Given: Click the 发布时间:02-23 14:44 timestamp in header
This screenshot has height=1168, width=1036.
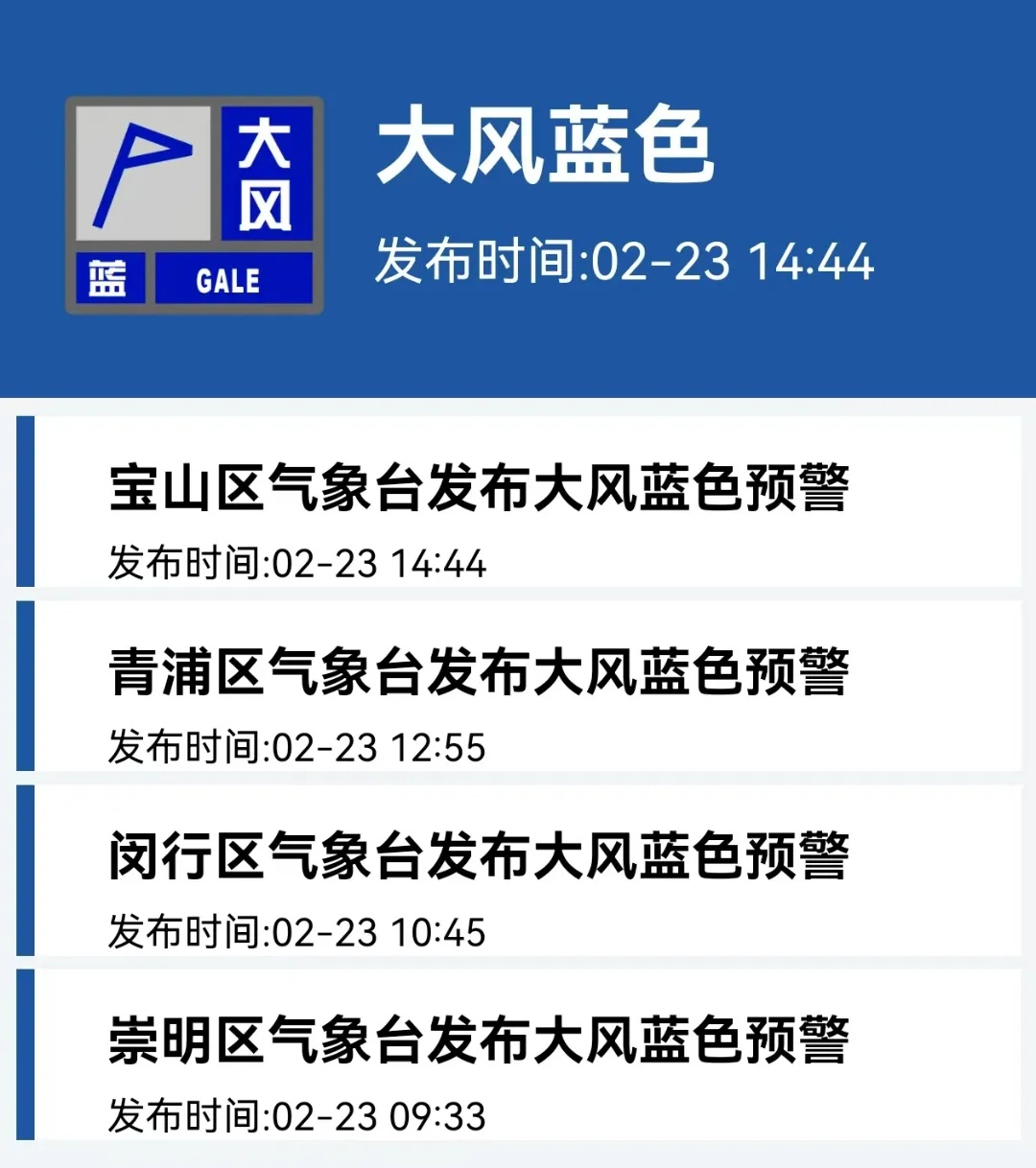Looking at the screenshot, I should point(624,259).
